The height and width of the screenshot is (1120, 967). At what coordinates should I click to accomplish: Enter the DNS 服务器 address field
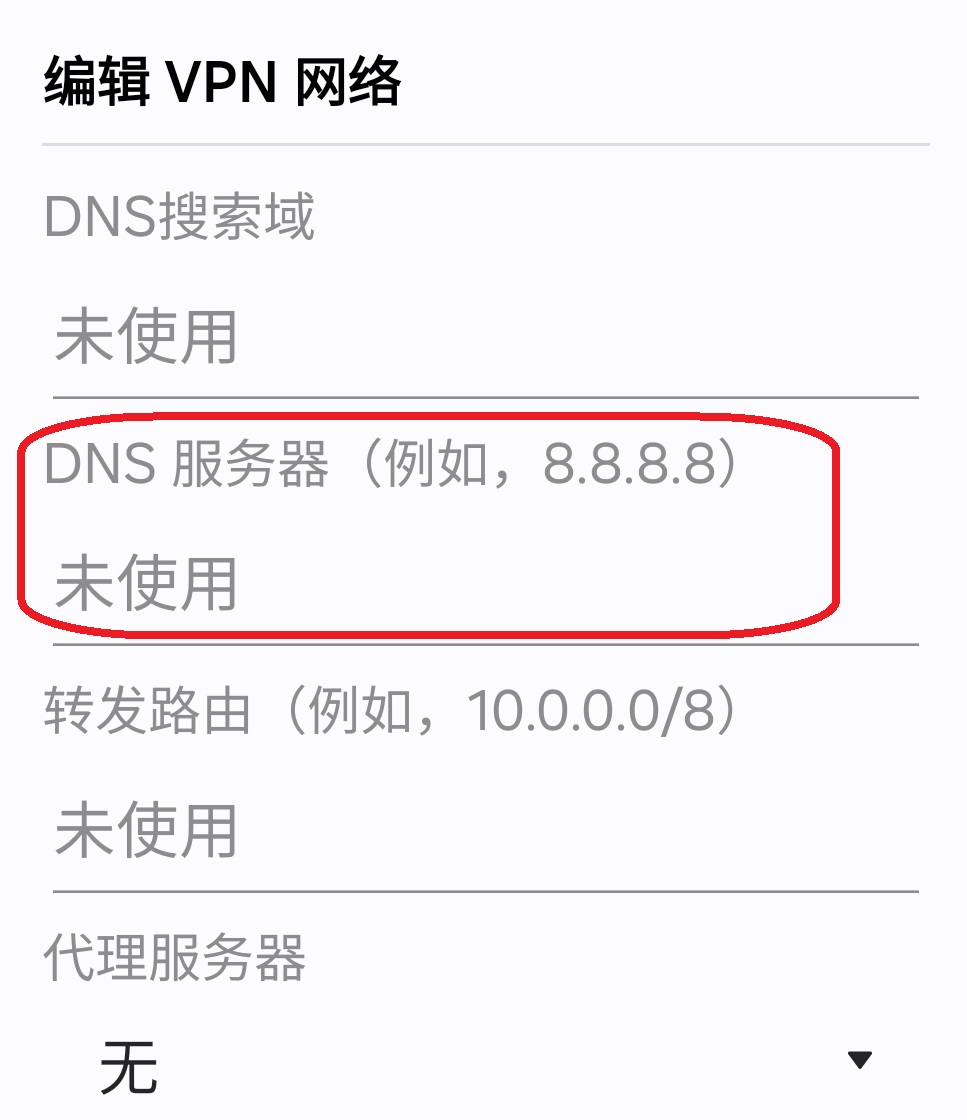coord(484,585)
